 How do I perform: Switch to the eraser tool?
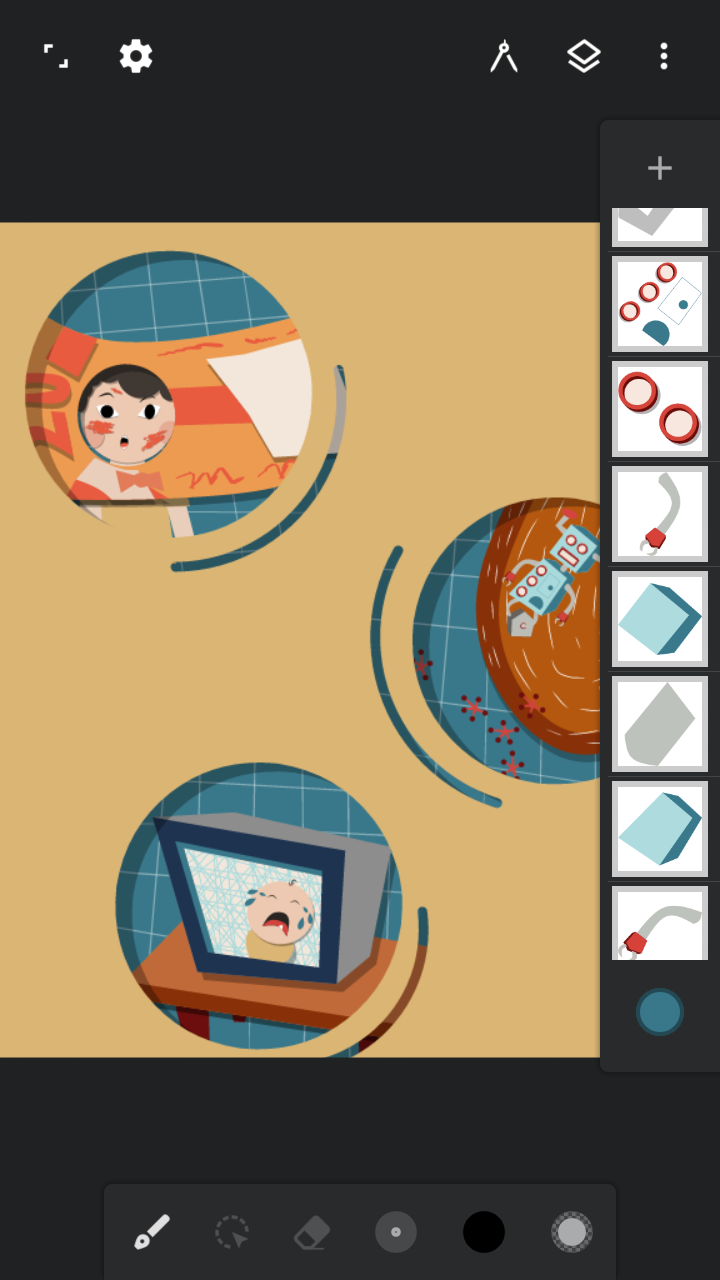(x=312, y=1232)
